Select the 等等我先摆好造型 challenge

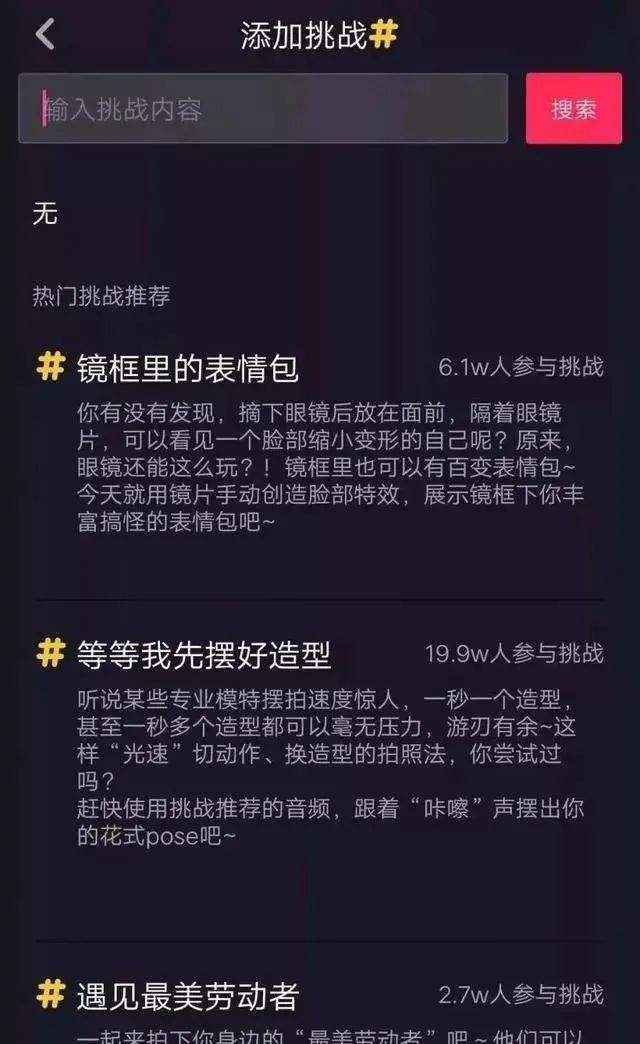tap(204, 655)
